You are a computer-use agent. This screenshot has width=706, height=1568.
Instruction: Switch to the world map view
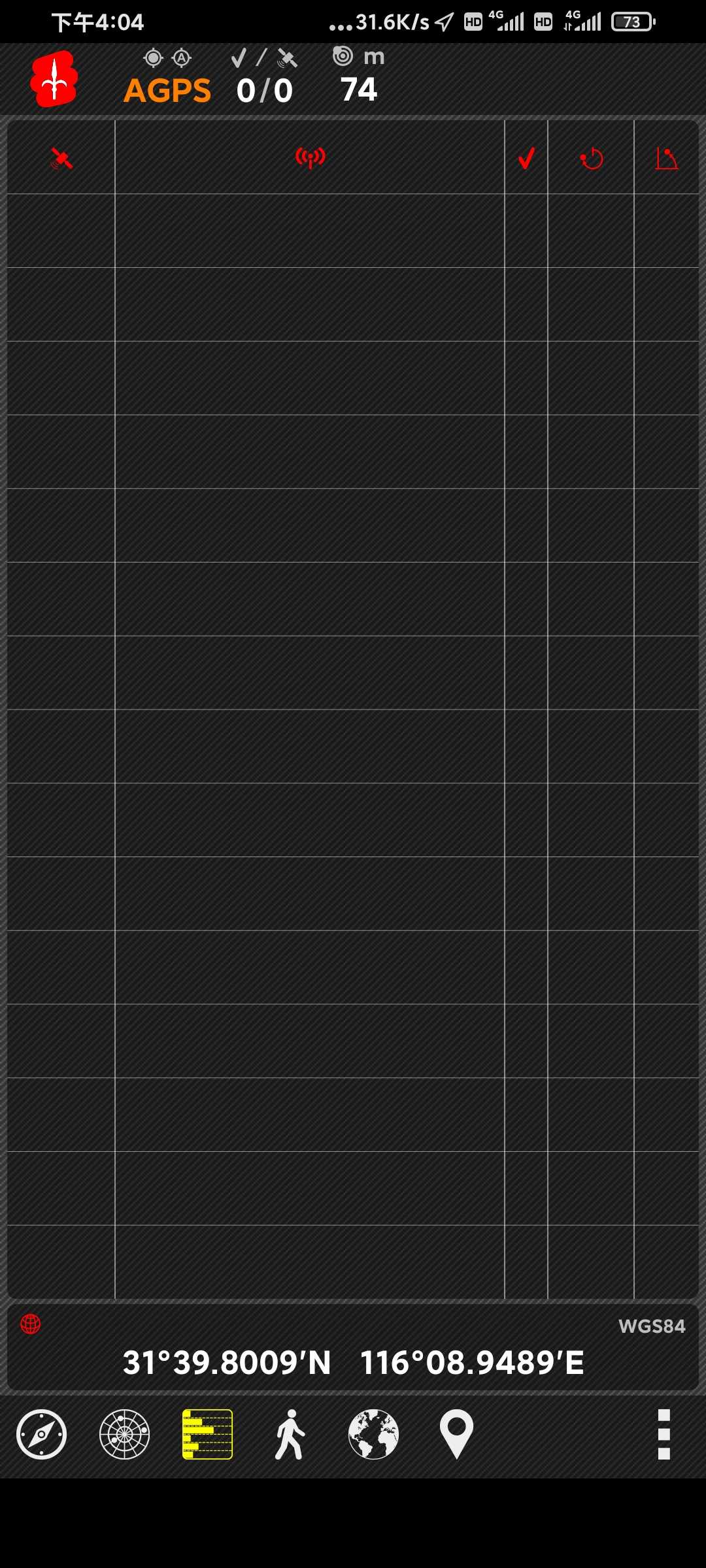coord(373,1434)
